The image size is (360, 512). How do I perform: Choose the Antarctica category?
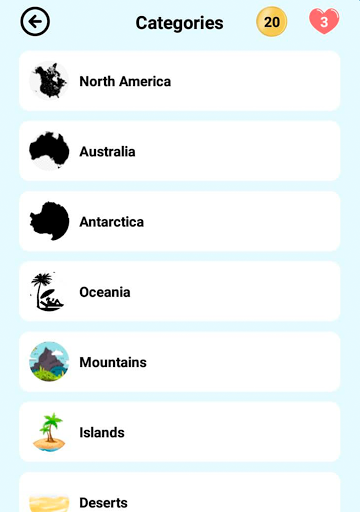(x=180, y=221)
